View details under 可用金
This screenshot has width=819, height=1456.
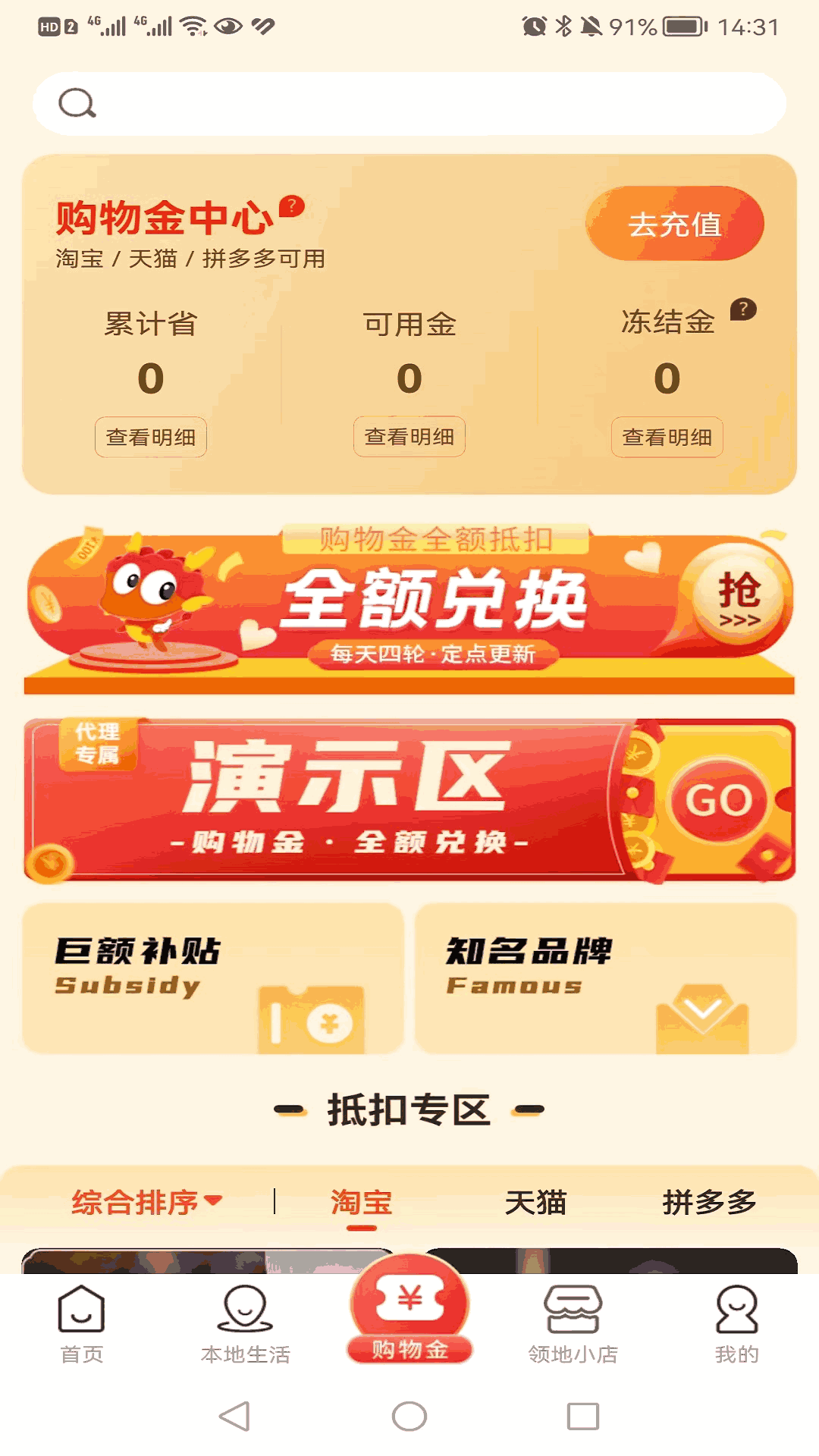pos(409,437)
